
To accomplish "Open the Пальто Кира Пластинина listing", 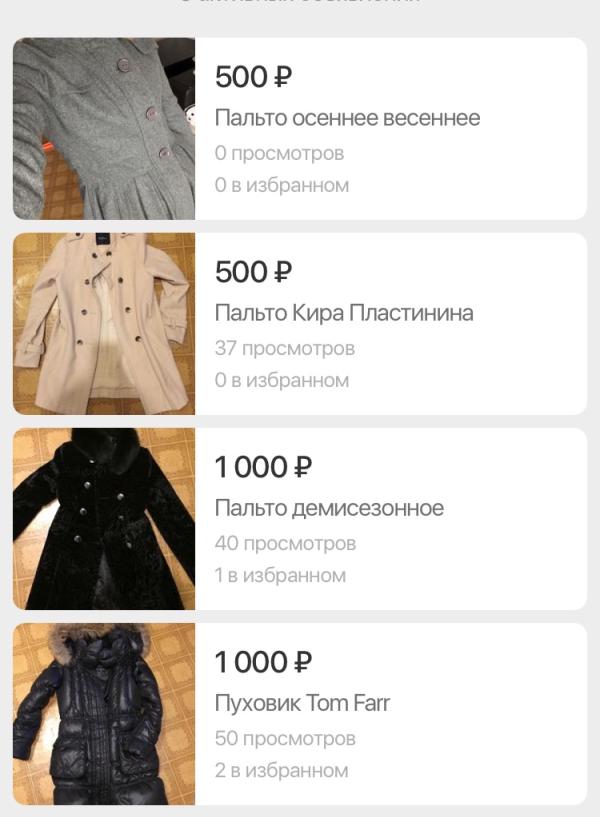I will pos(344,313).
